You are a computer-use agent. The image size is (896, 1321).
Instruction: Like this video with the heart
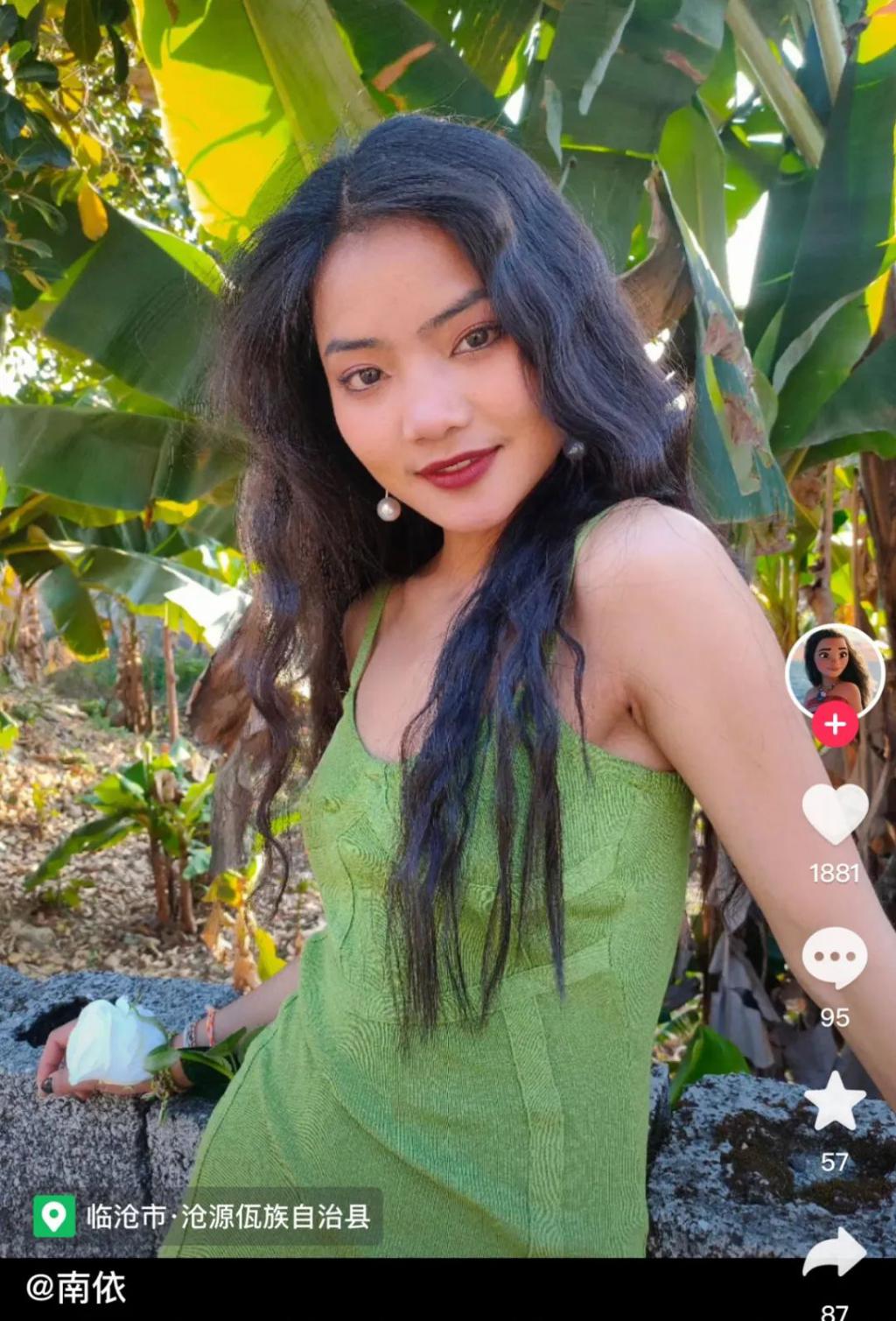835,813
